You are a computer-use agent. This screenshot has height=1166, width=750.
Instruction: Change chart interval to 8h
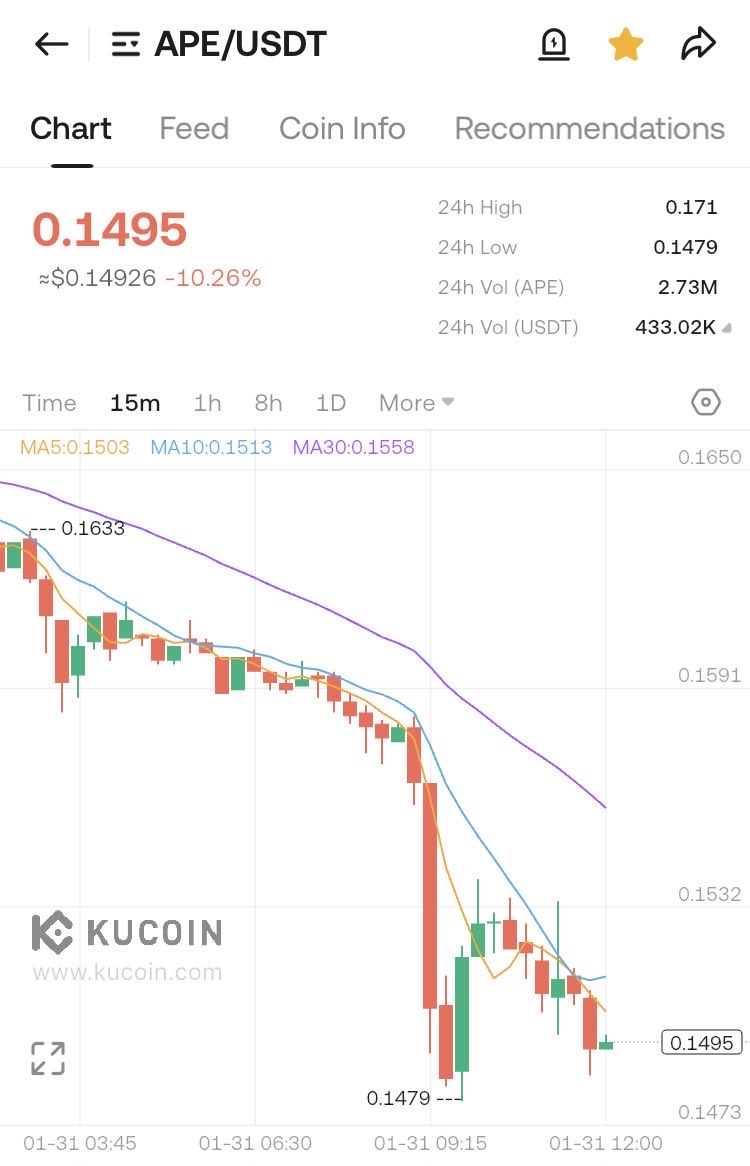(x=268, y=403)
